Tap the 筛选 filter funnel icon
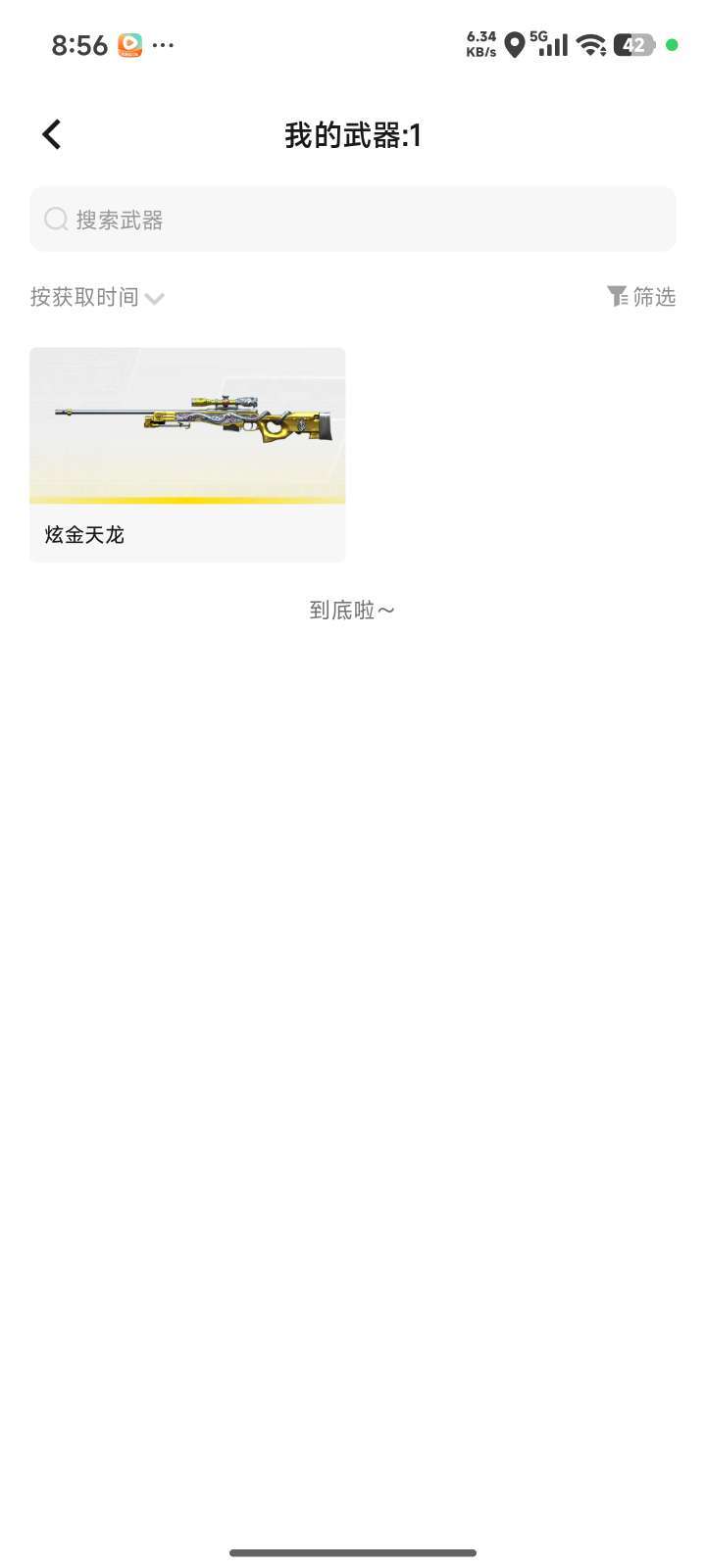Screen dimensions: 706x1568 click(618, 297)
